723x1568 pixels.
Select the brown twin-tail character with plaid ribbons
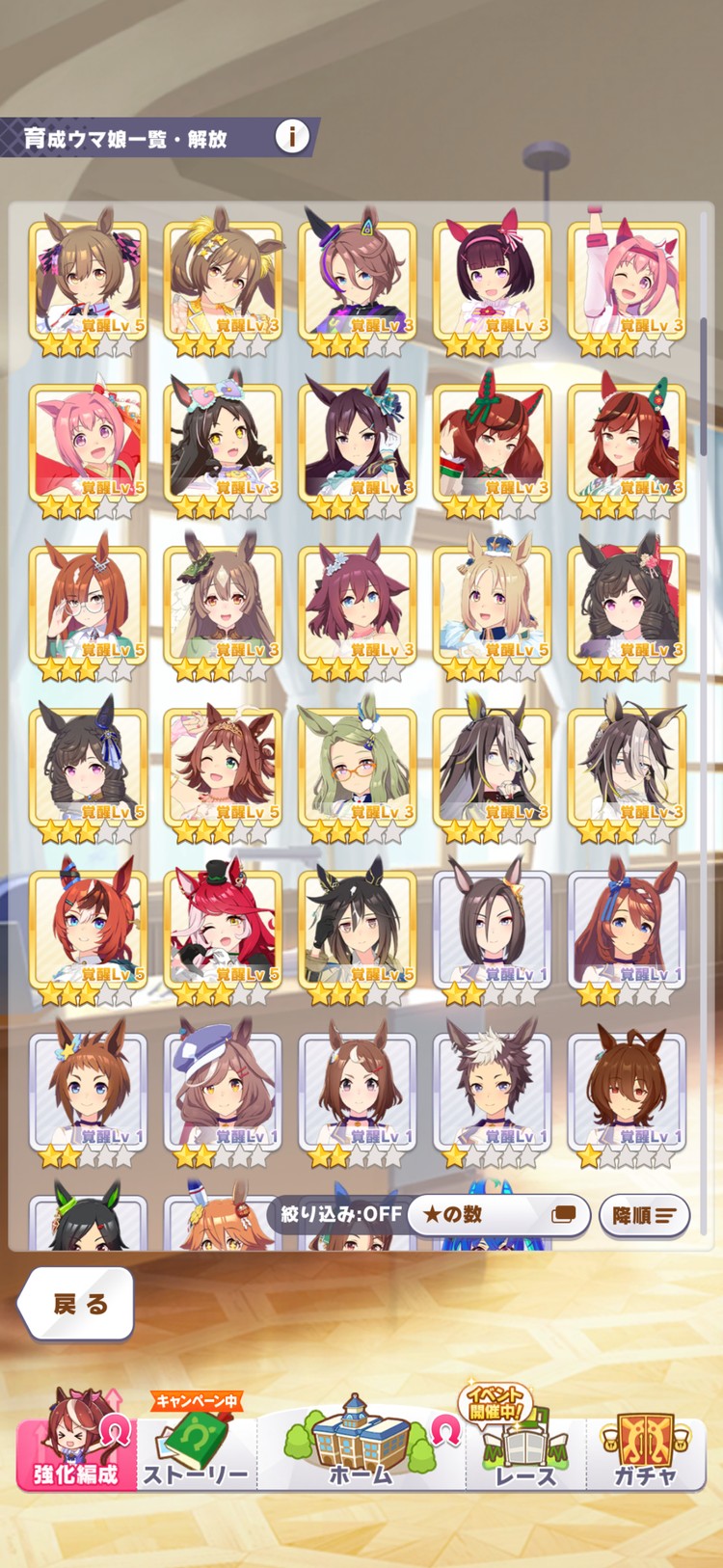point(88,282)
